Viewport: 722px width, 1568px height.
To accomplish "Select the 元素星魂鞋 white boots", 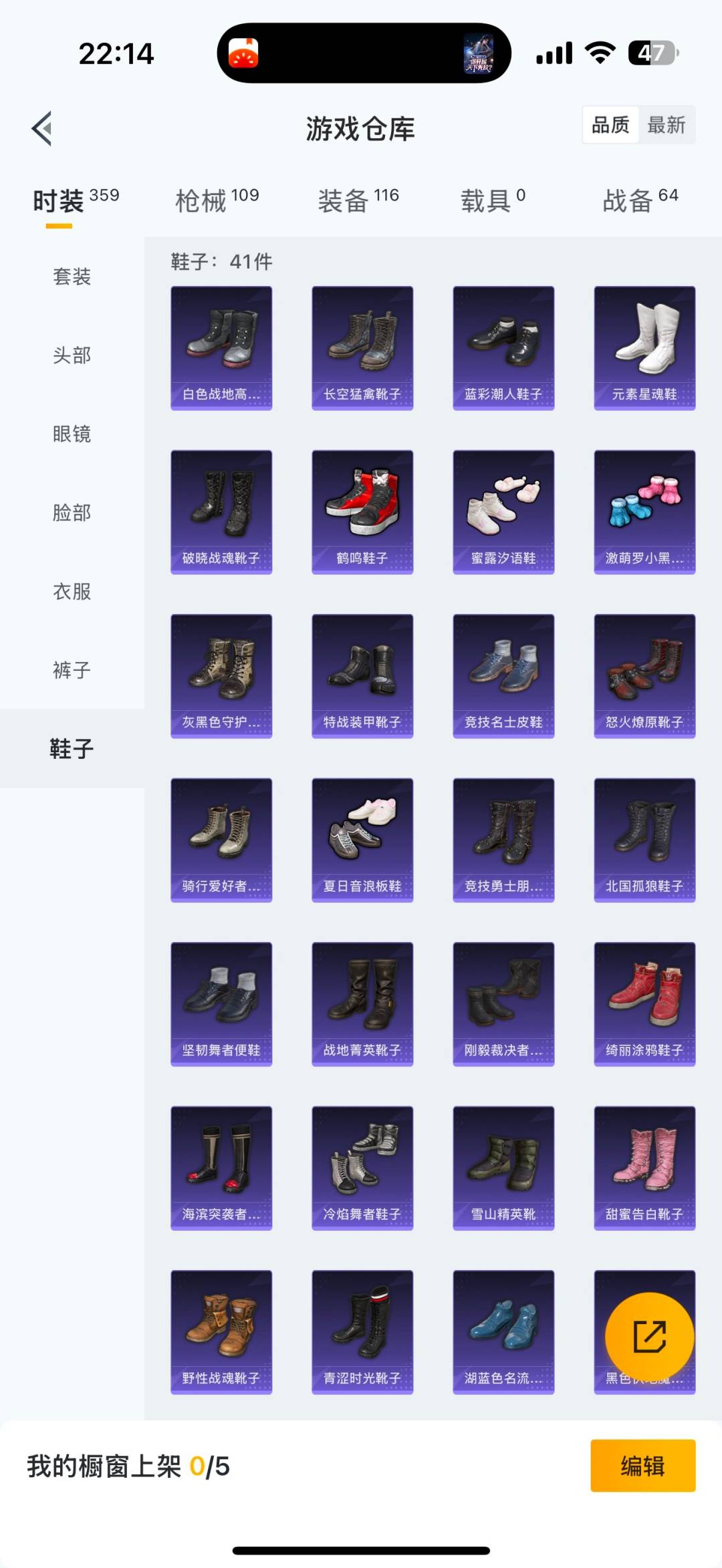I will tap(644, 345).
